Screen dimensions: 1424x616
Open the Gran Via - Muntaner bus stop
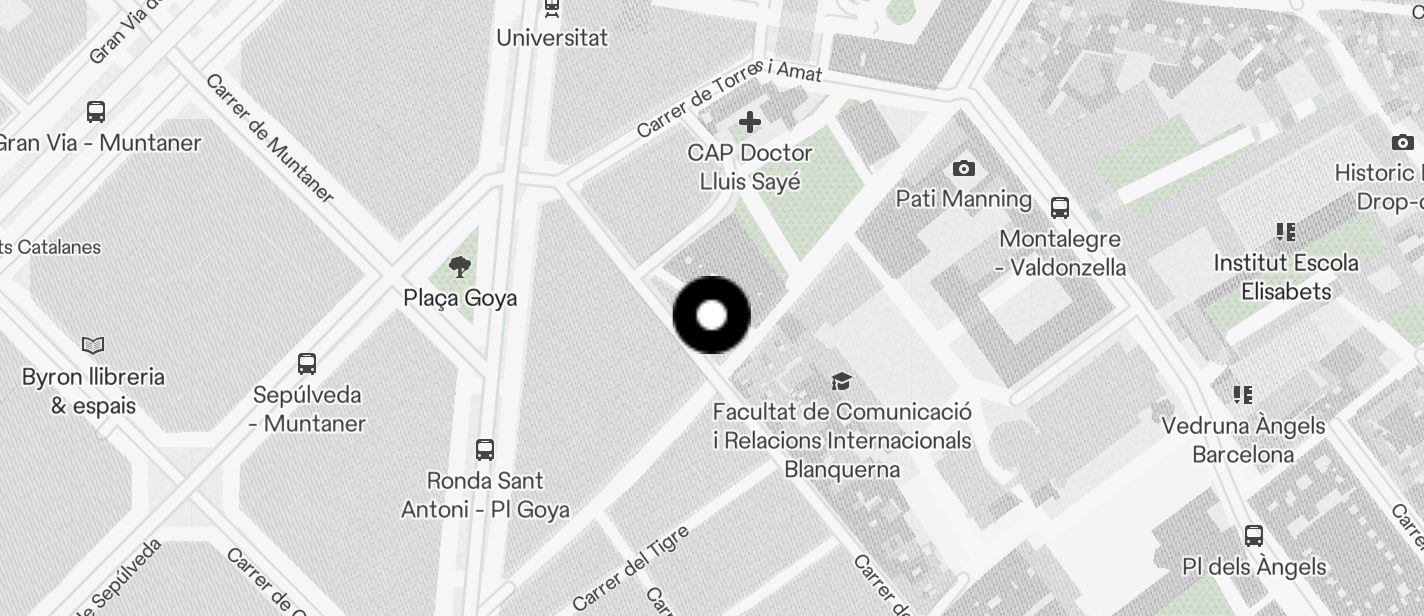coord(96,111)
